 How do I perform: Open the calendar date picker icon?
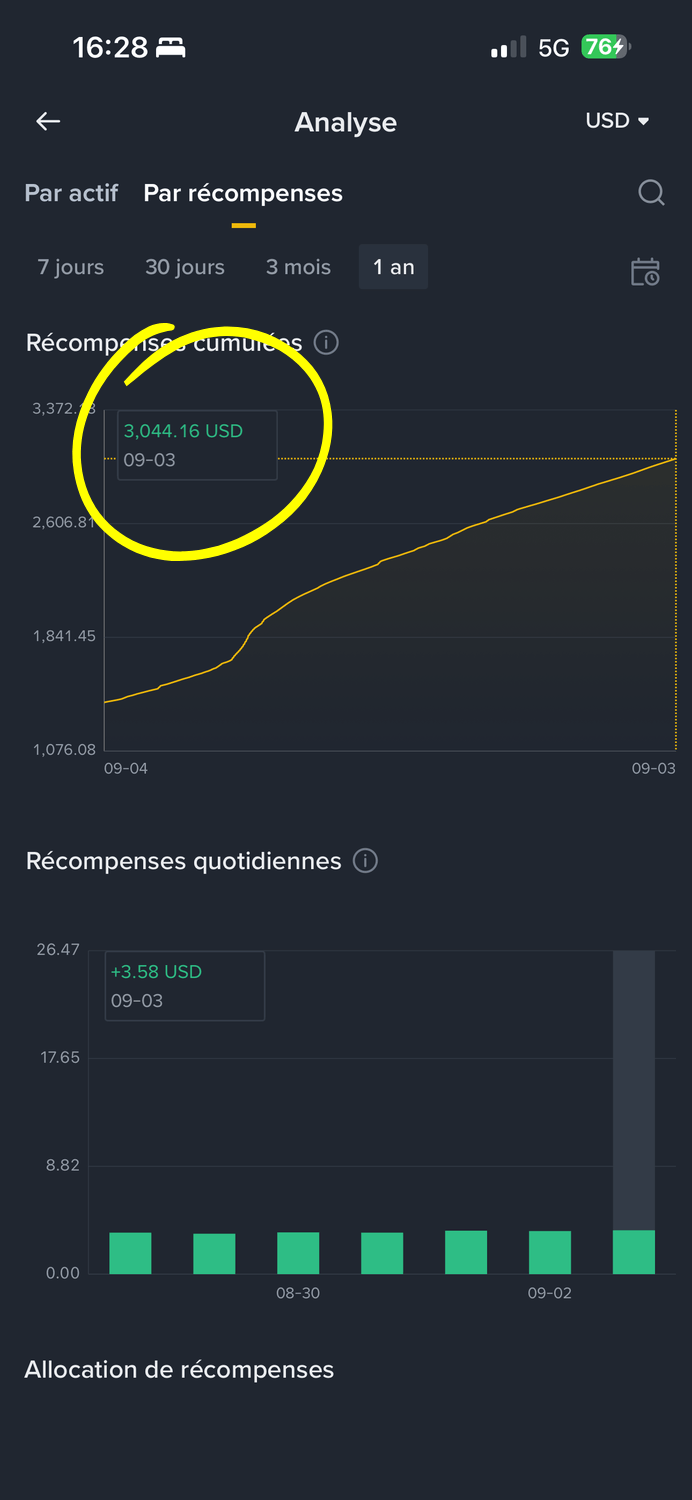click(x=645, y=271)
